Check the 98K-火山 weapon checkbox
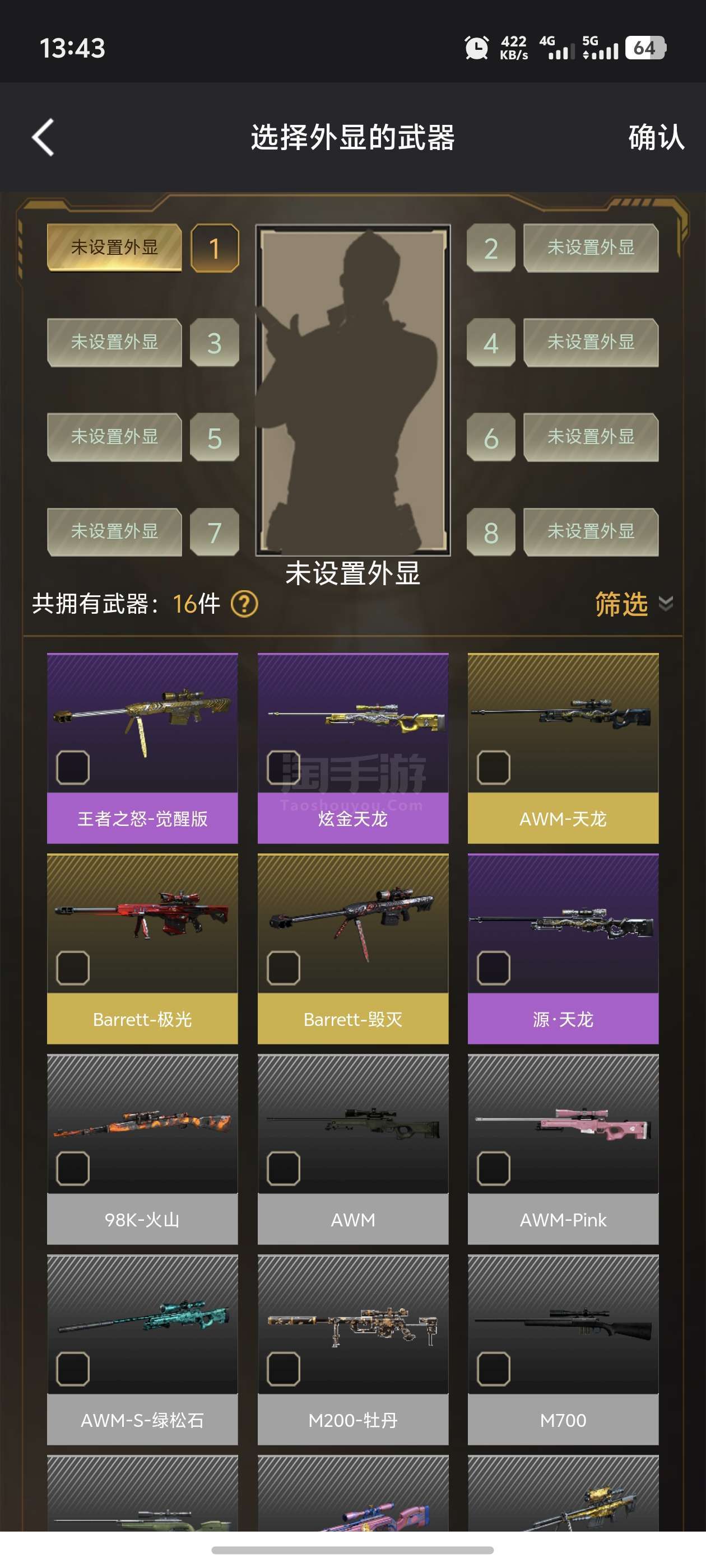This screenshot has height=1568, width=706. click(73, 1168)
